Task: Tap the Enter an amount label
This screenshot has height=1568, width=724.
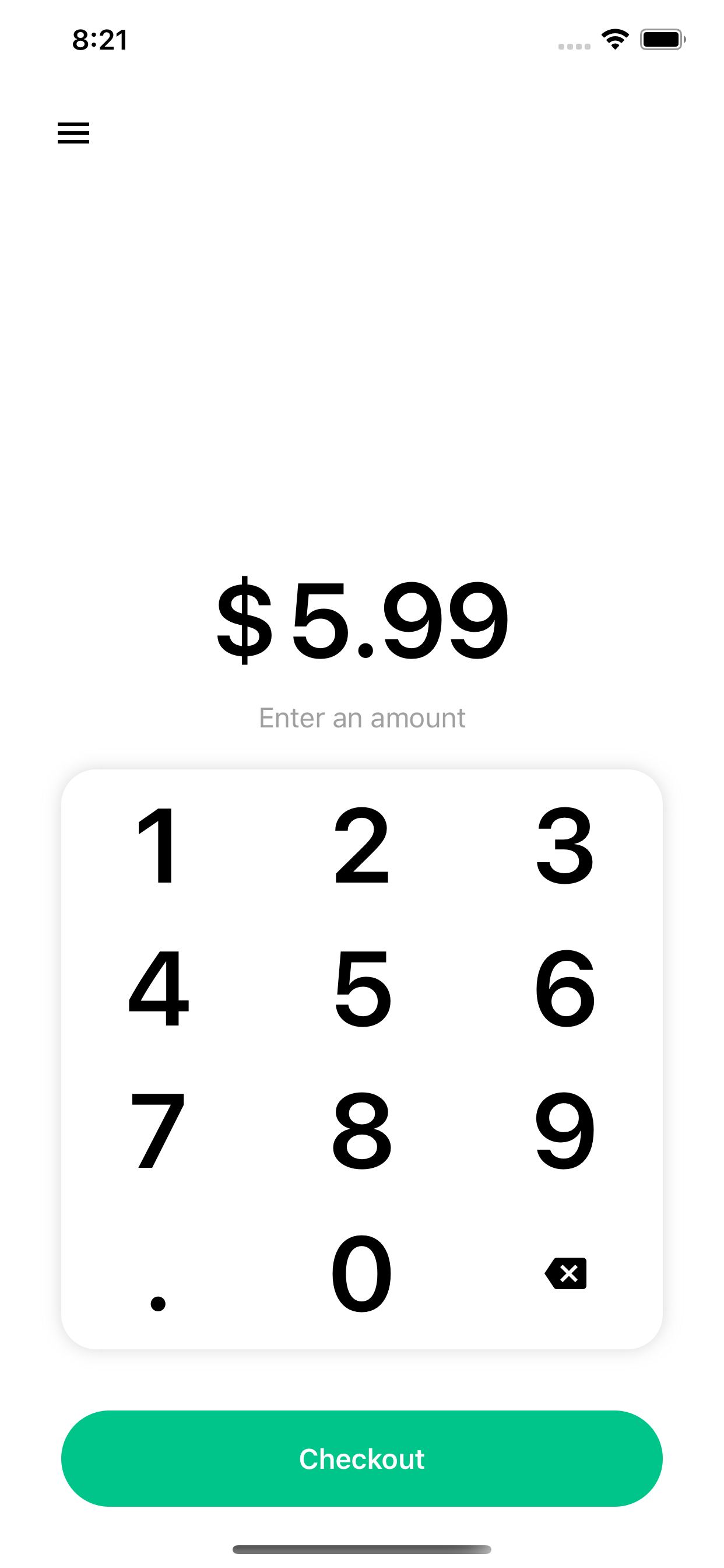Action: [x=361, y=718]
